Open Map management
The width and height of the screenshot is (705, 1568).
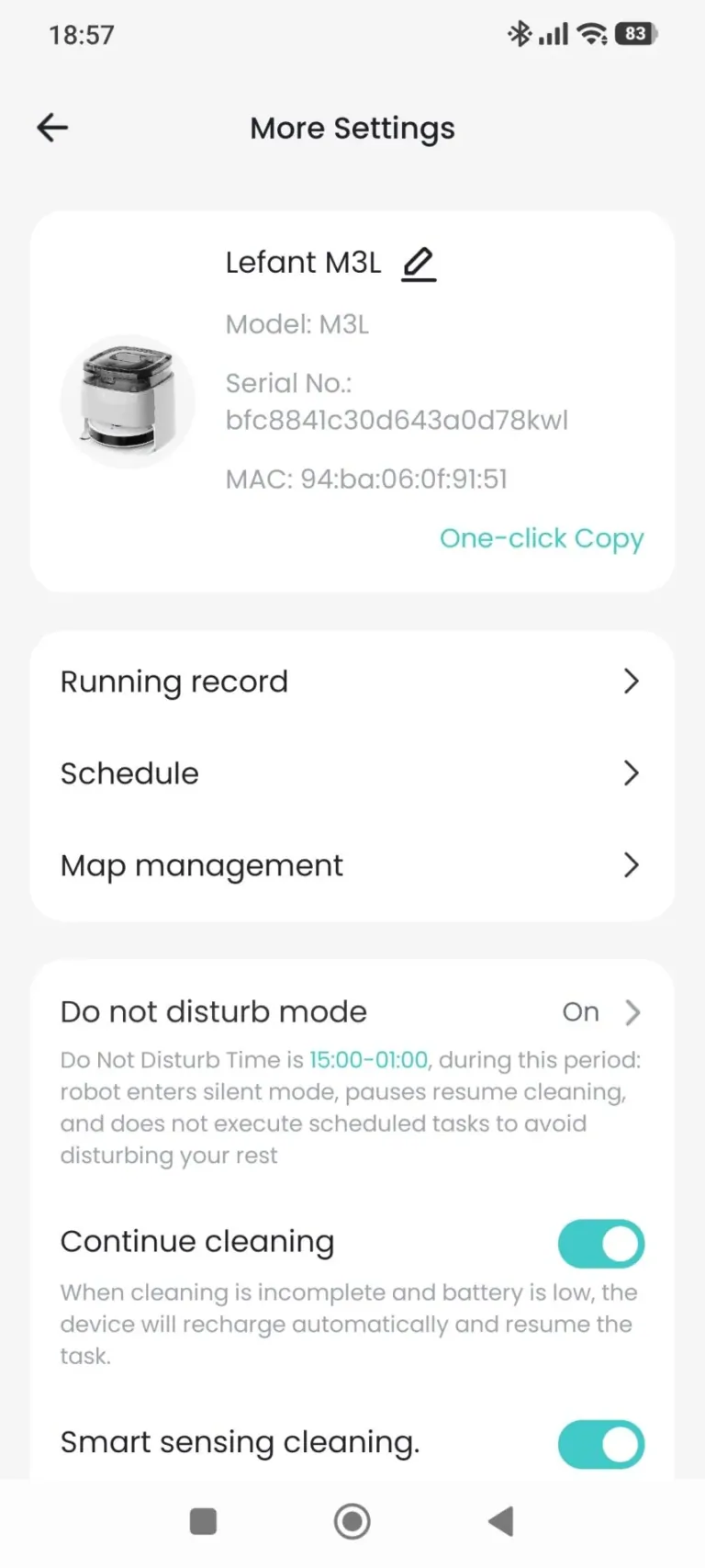[352, 865]
